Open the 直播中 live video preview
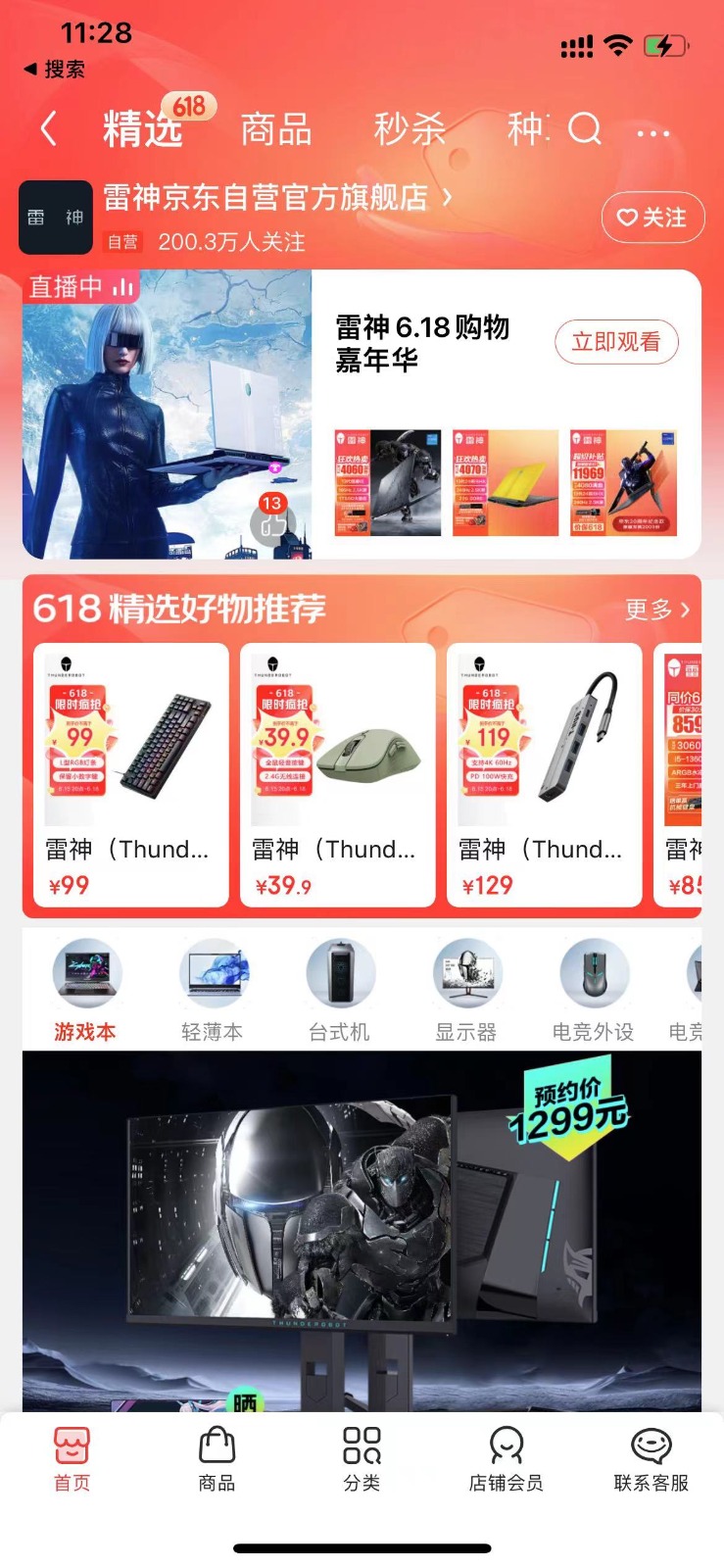724x1568 pixels. click(167, 415)
